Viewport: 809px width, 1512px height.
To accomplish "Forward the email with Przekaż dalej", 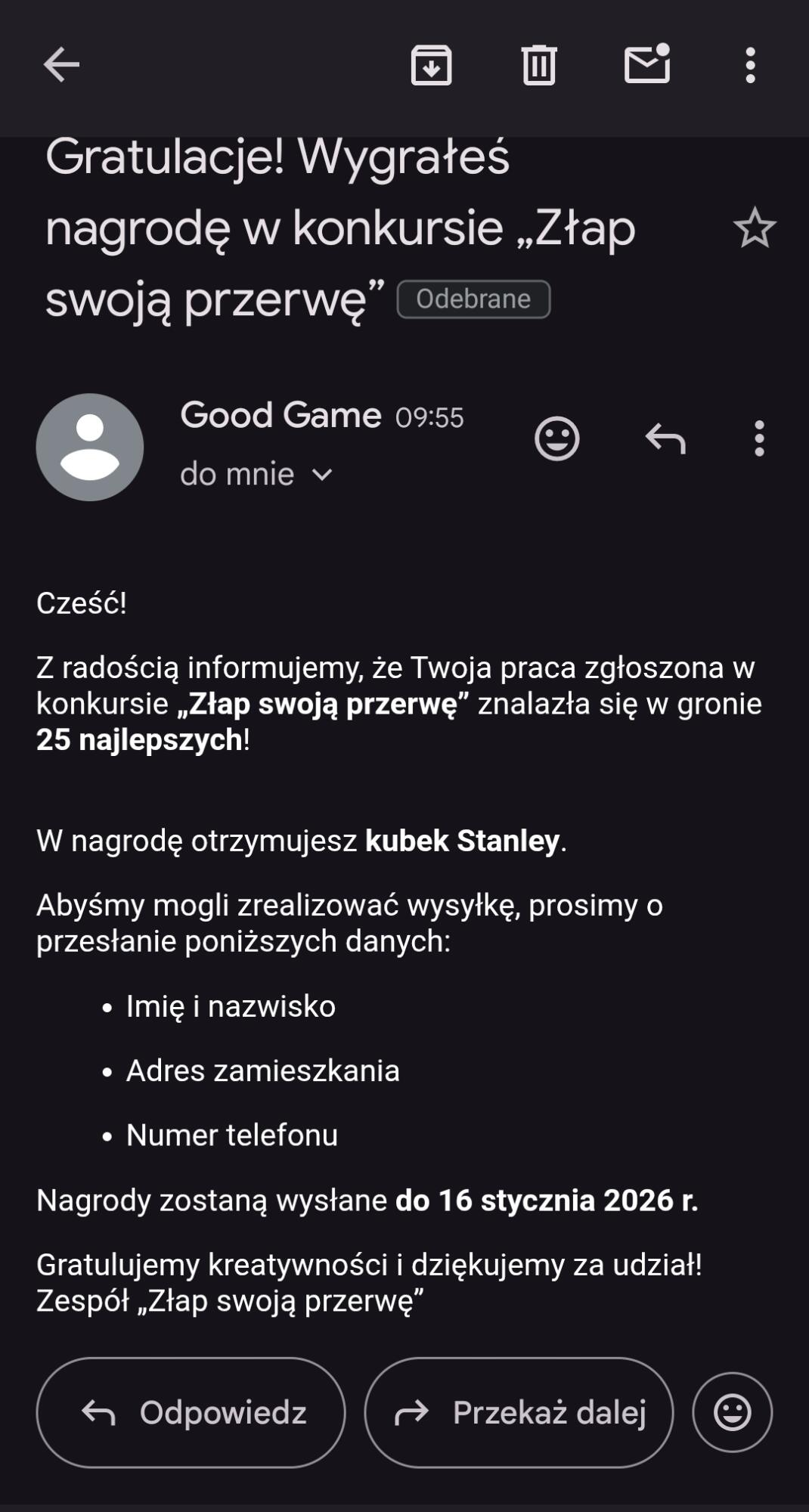I will click(519, 1412).
